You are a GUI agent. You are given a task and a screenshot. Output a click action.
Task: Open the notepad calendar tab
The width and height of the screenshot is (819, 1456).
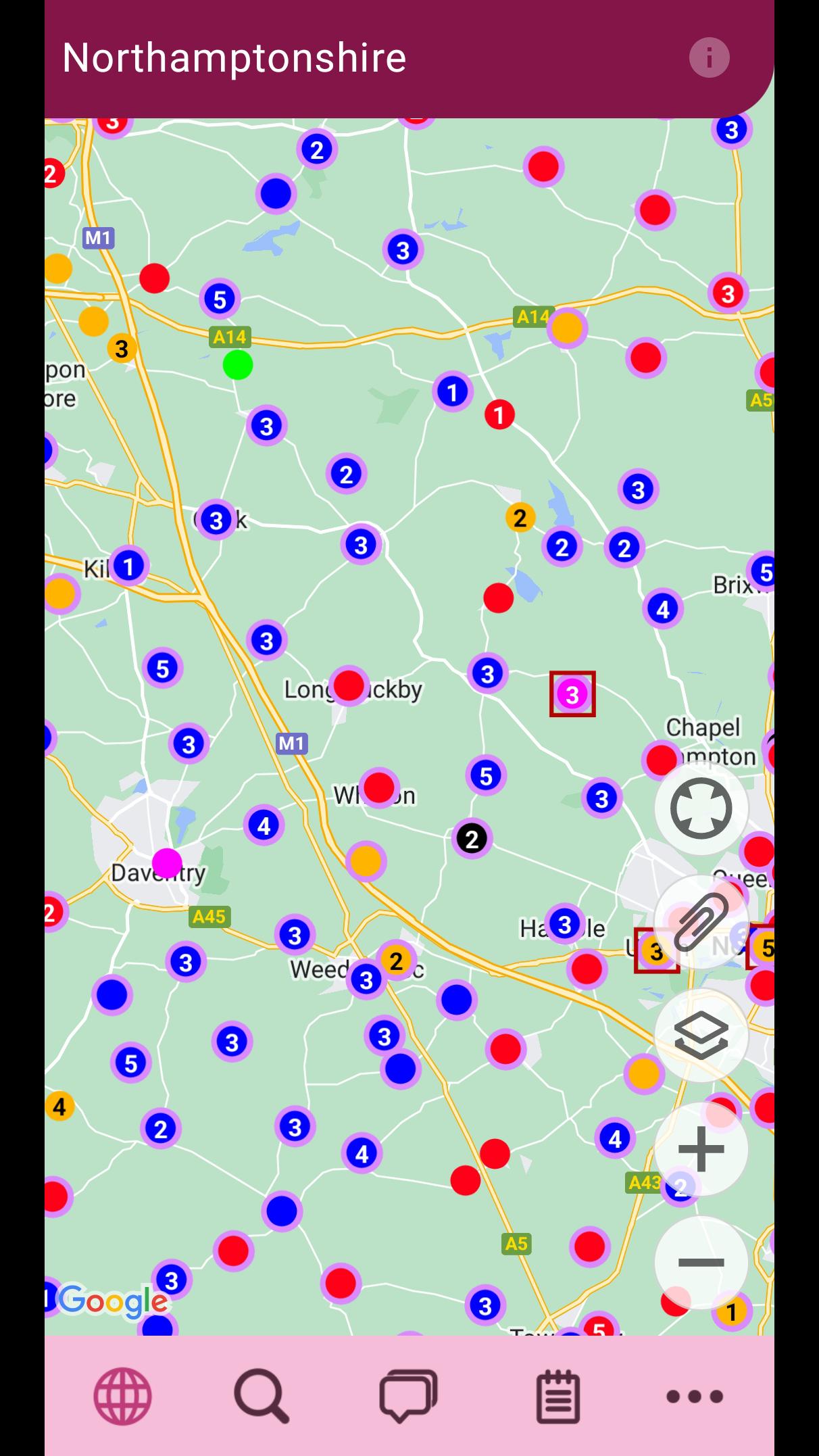pyautogui.click(x=558, y=1396)
